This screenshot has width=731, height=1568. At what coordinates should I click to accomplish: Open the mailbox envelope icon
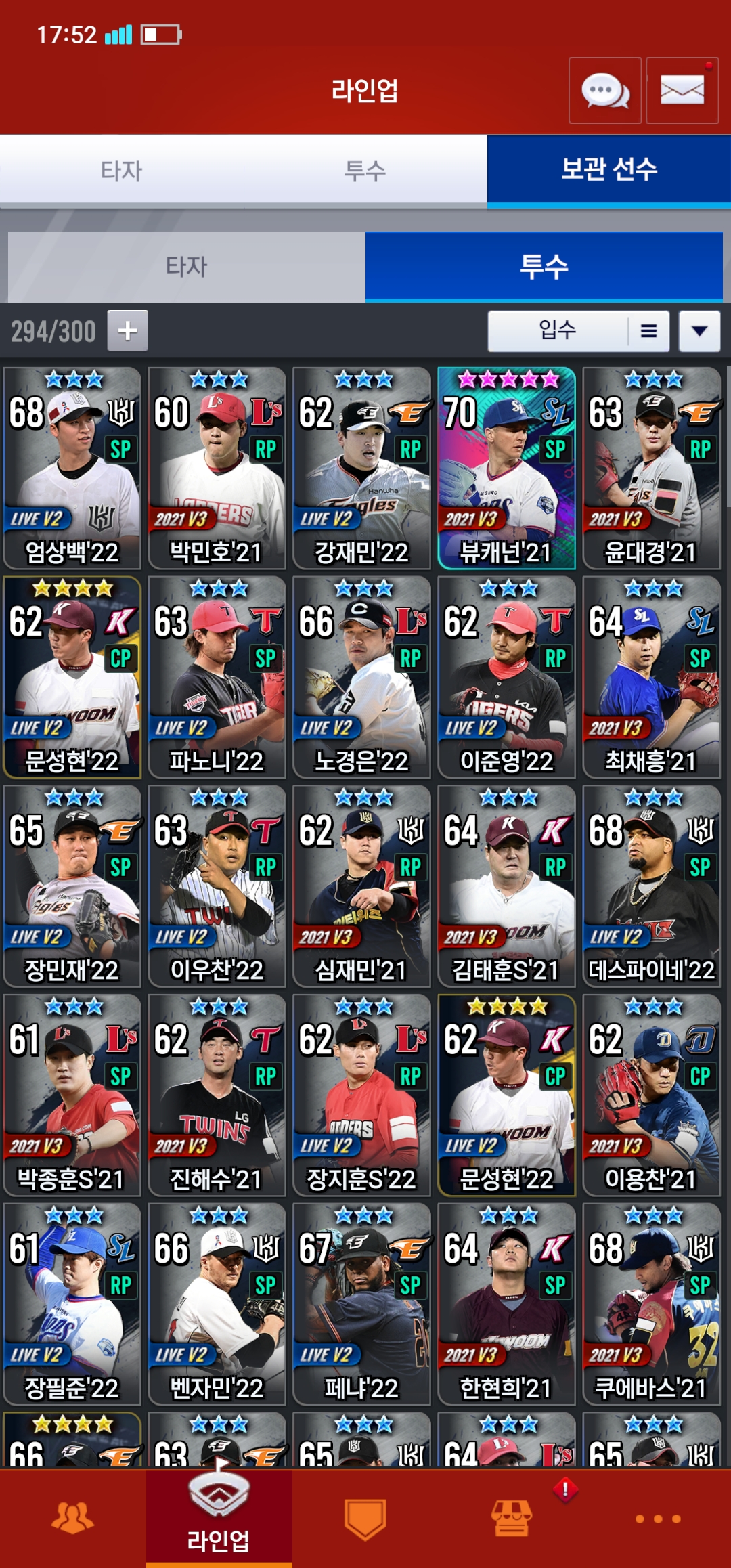tap(682, 91)
